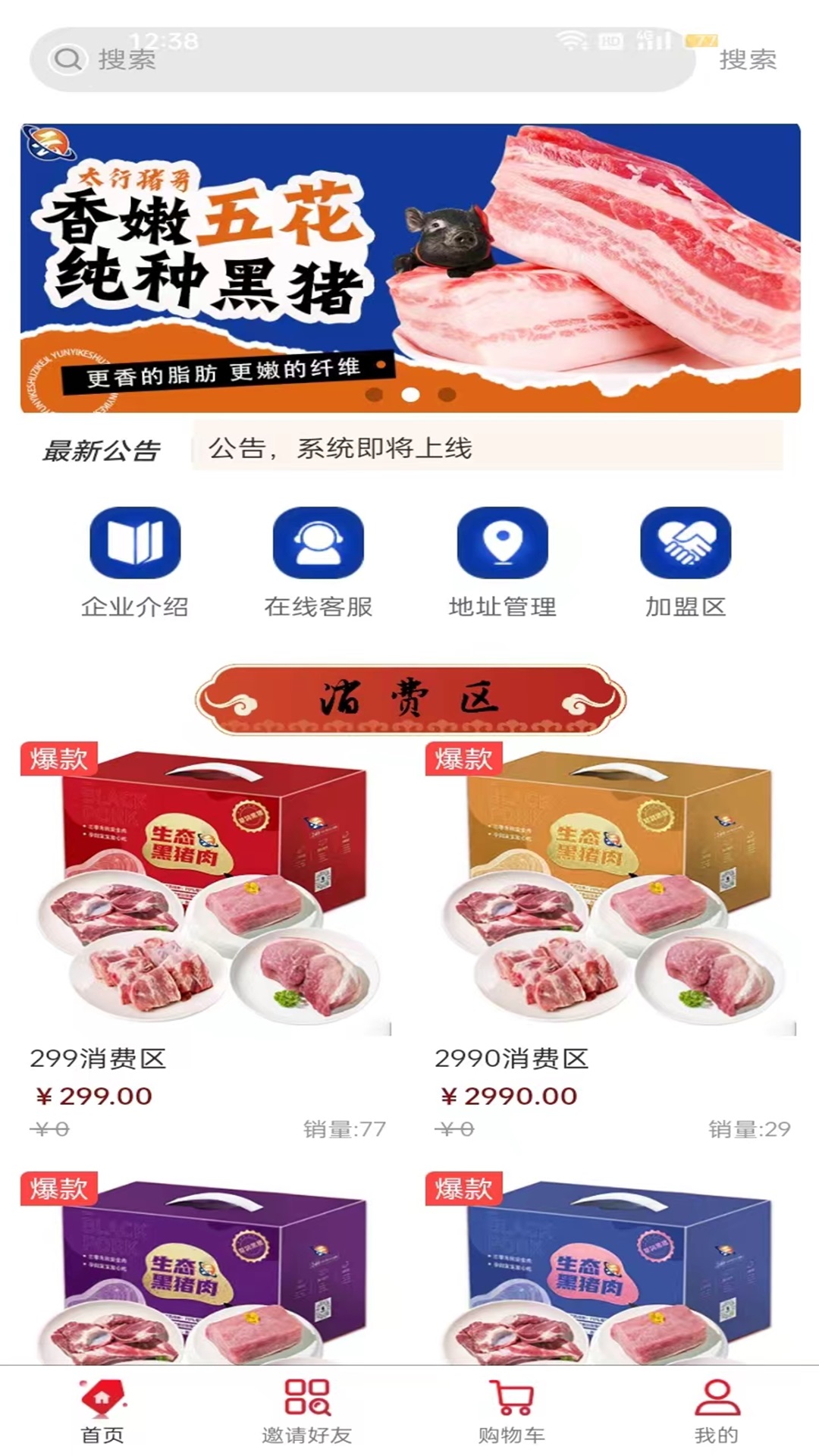Open 地址管理 address management
819x1456 pixels.
tap(502, 562)
